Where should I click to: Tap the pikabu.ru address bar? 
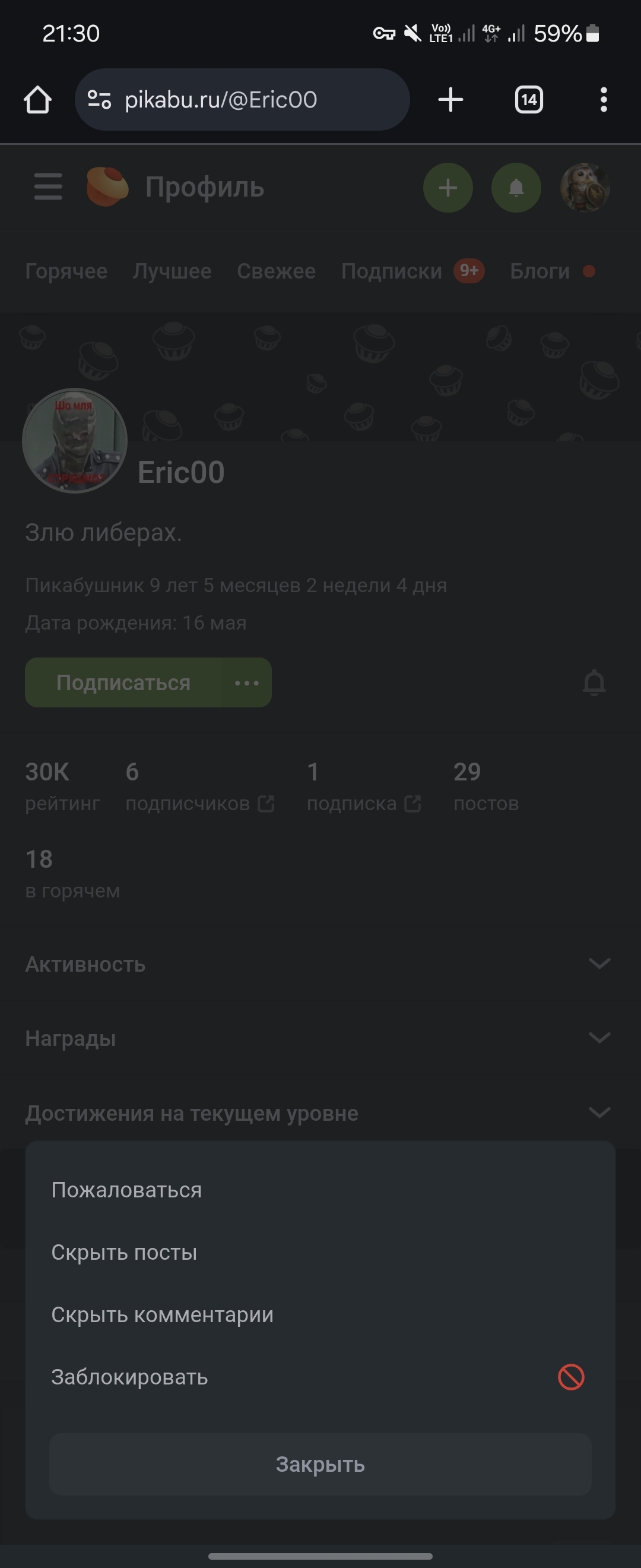pyautogui.click(x=242, y=100)
